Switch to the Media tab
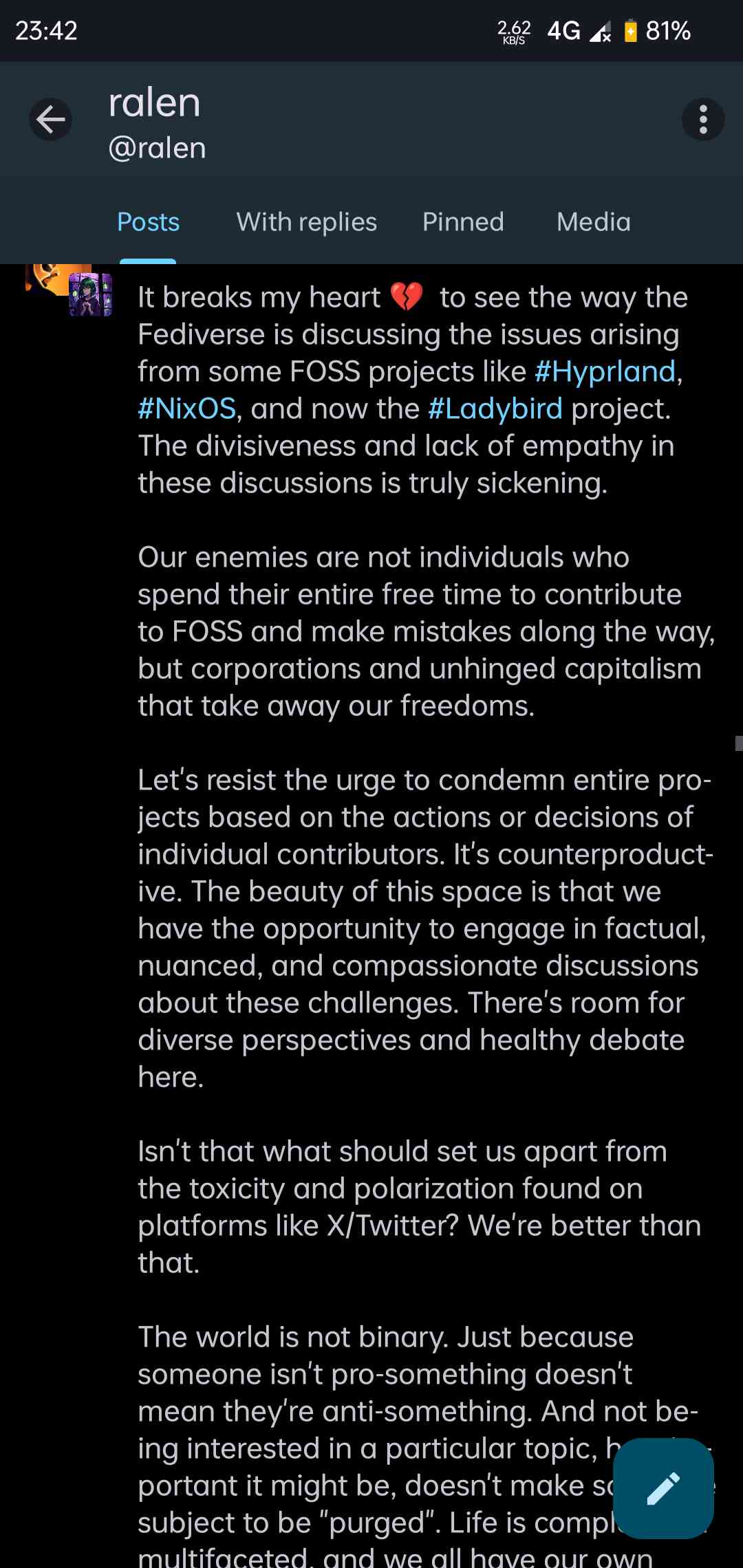Screen dimensions: 743x1568 [x=593, y=221]
